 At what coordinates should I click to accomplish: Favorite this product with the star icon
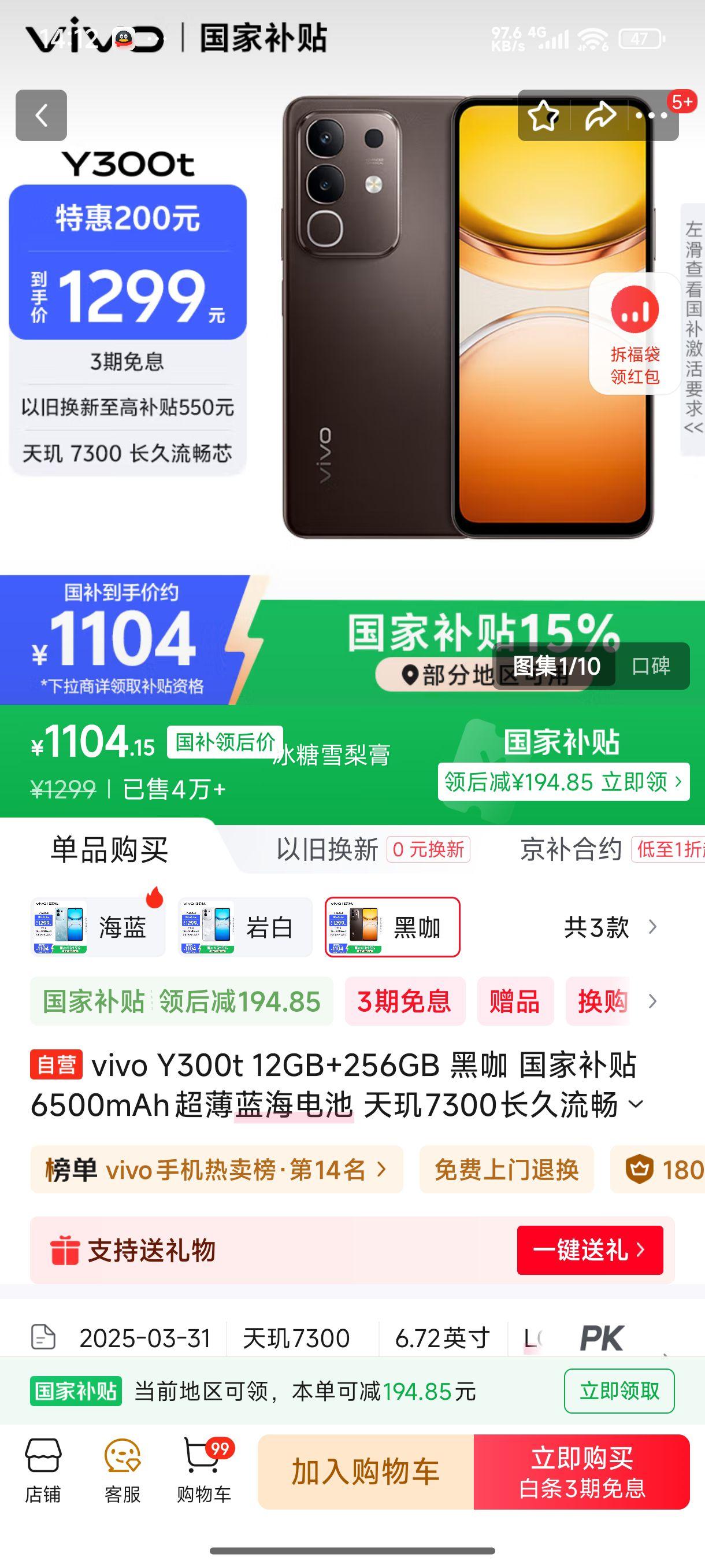[543, 115]
